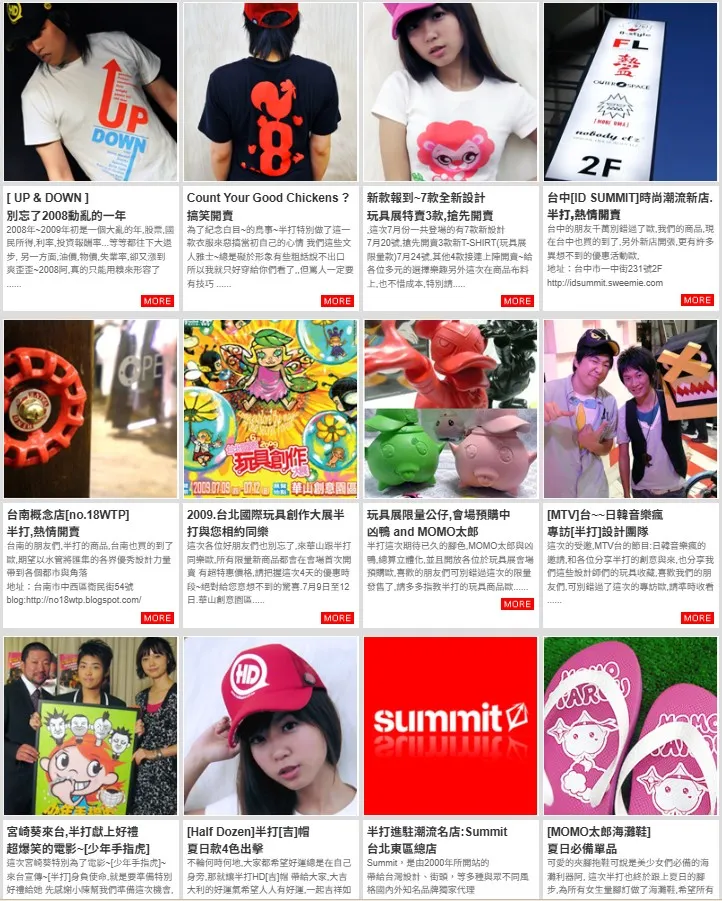Open the 玩具創作大展 poster tile
Screen dimensions: 722x901
tap(271, 409)
